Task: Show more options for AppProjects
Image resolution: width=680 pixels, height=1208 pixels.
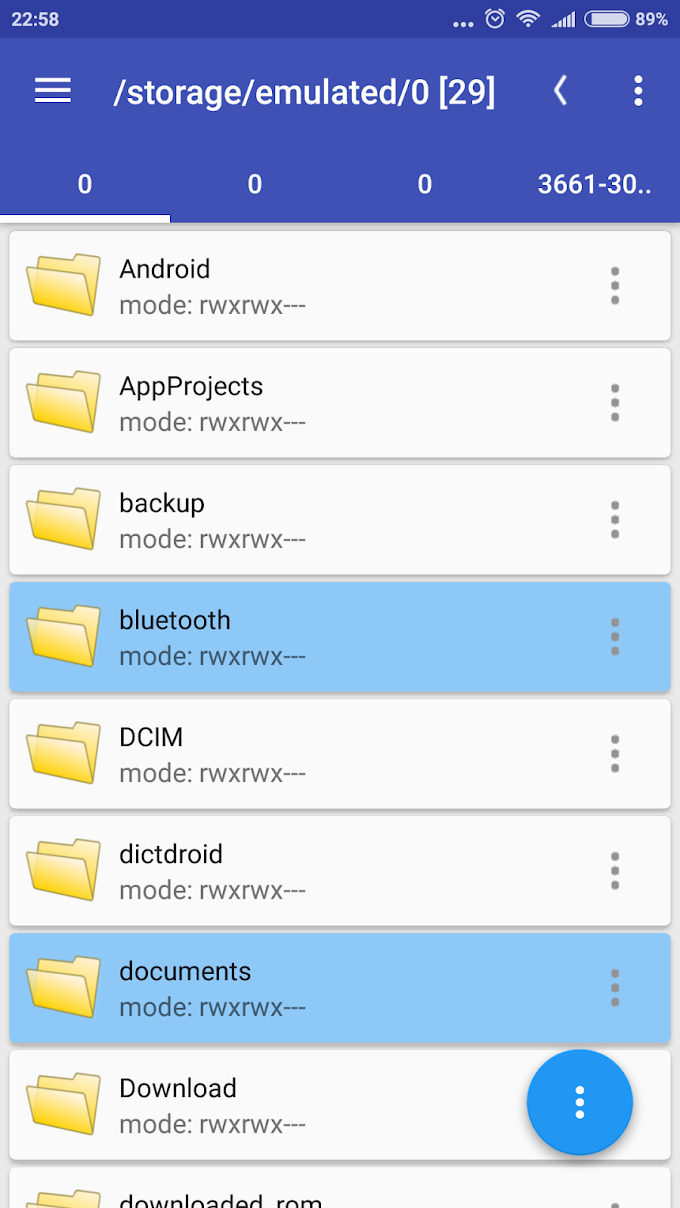Action: (615, 403)
